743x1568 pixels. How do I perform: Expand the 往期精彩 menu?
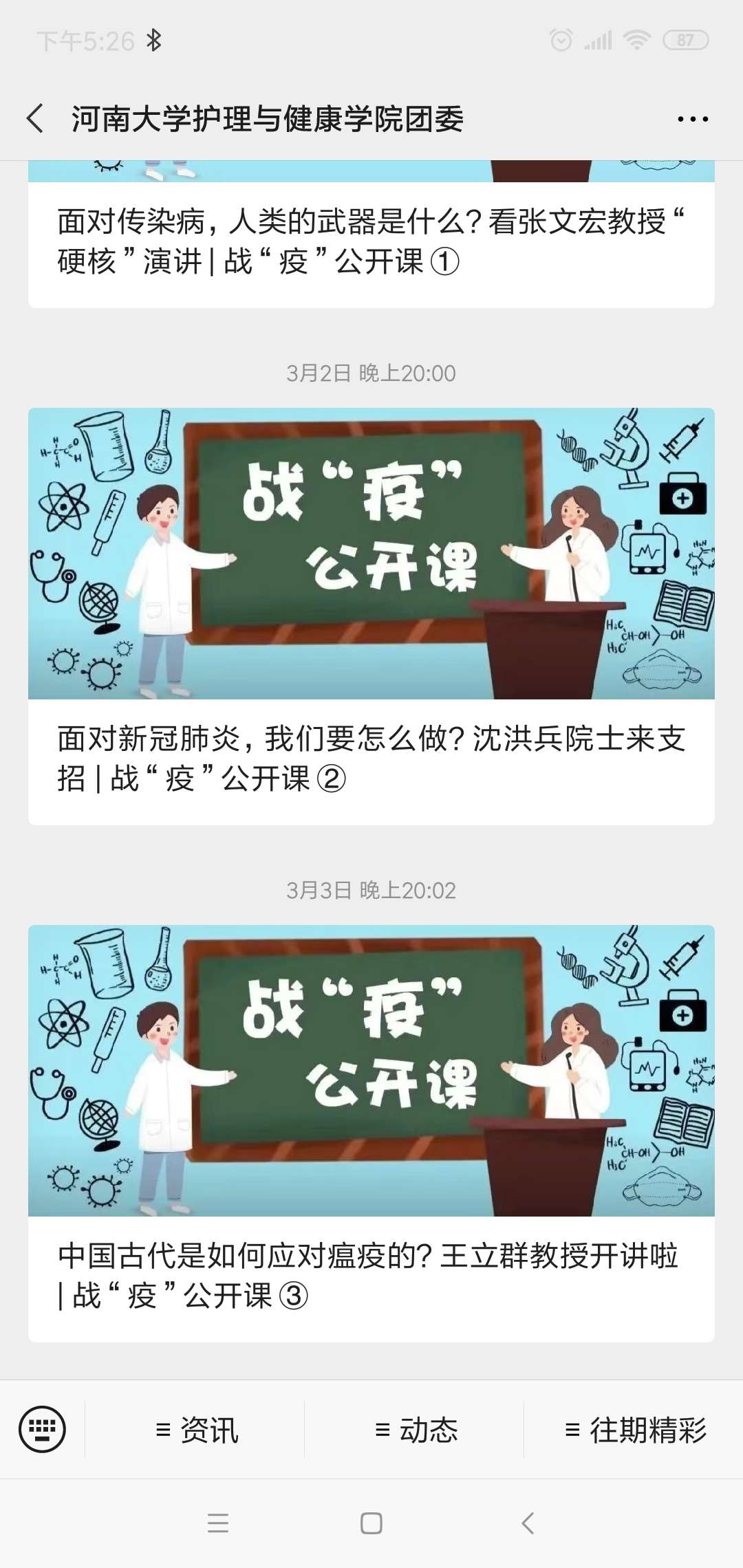point(634,1430)
